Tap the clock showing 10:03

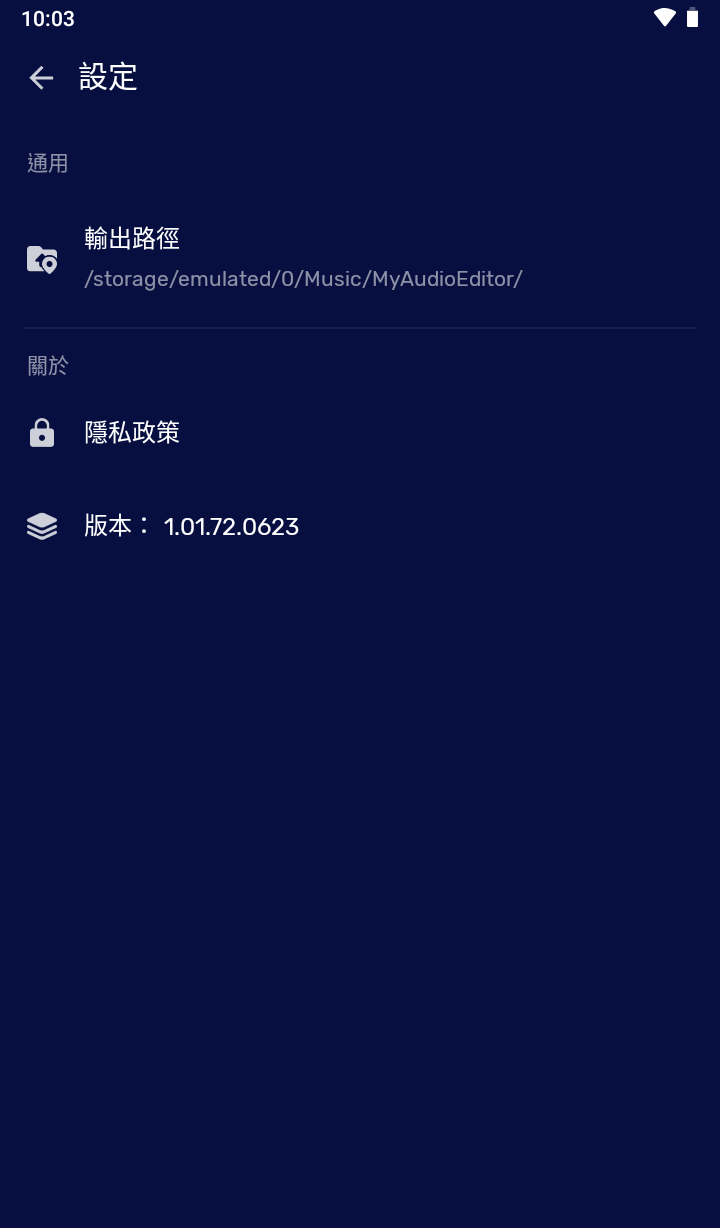pos(48,18)
